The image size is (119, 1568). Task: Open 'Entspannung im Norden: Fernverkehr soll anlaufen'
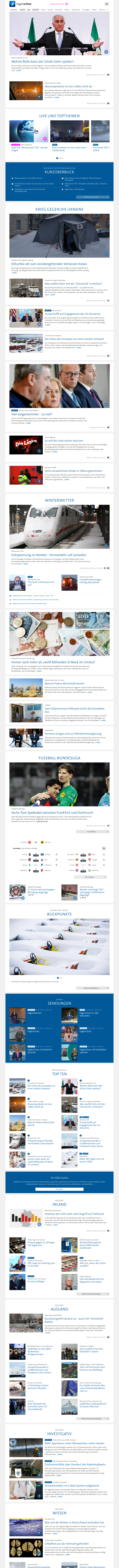click(49, 555)
